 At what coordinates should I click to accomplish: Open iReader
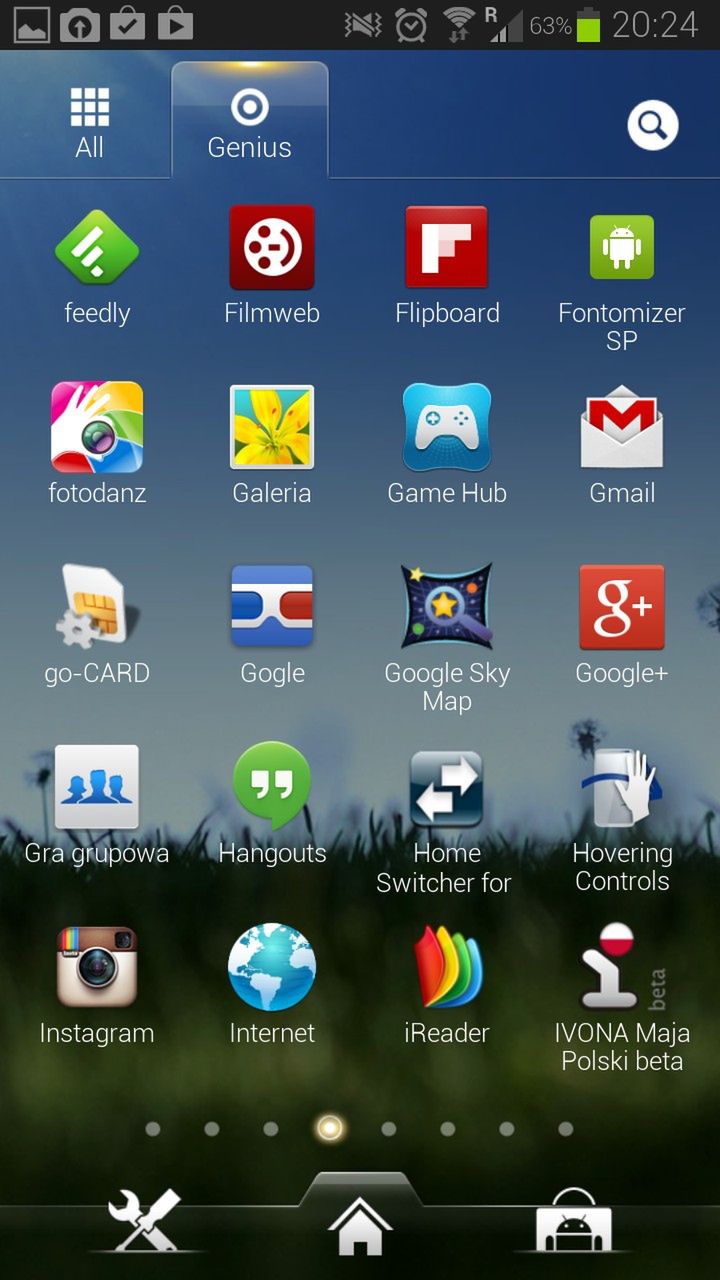[447, 968]
